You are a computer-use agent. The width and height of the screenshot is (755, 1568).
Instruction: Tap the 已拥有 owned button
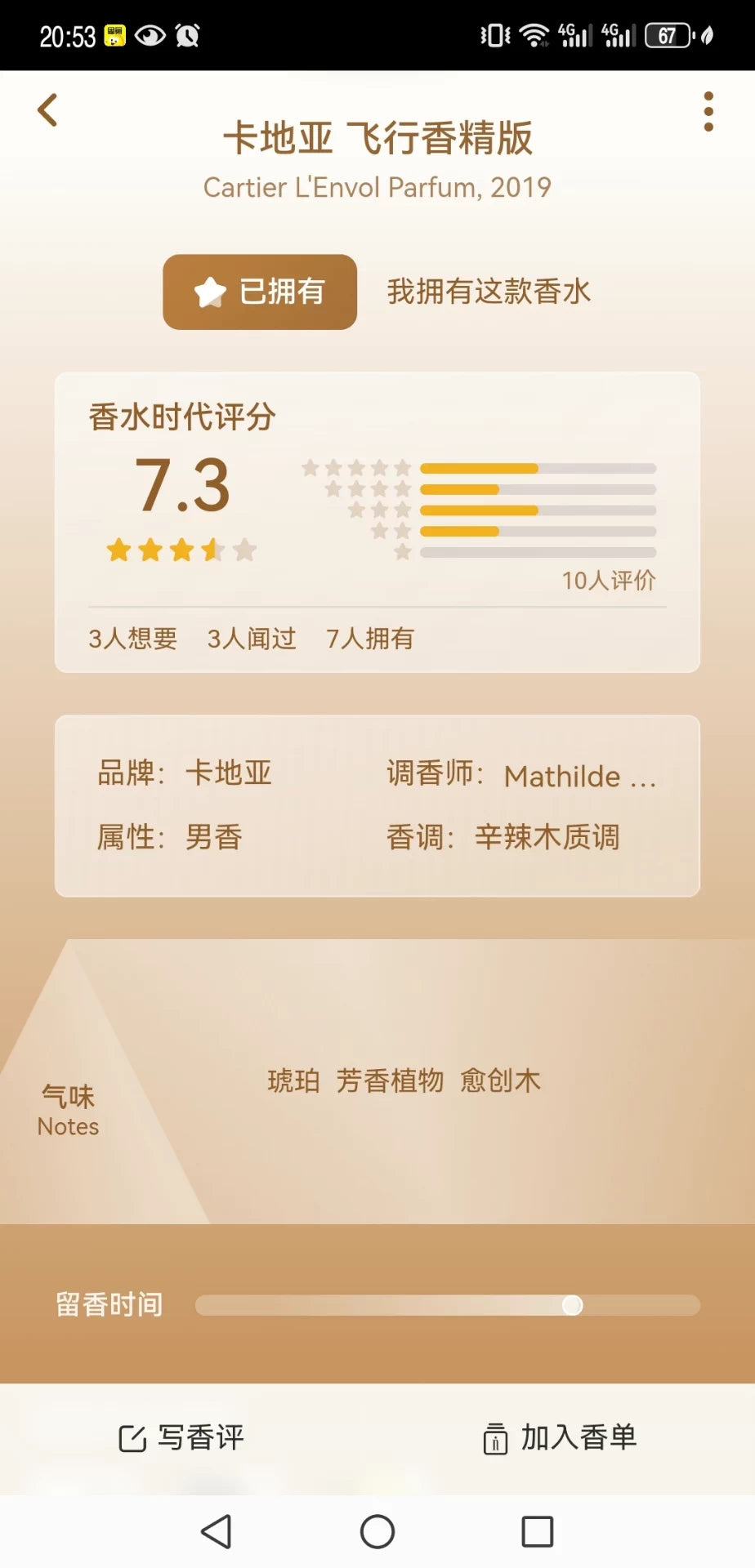(260, 292)
